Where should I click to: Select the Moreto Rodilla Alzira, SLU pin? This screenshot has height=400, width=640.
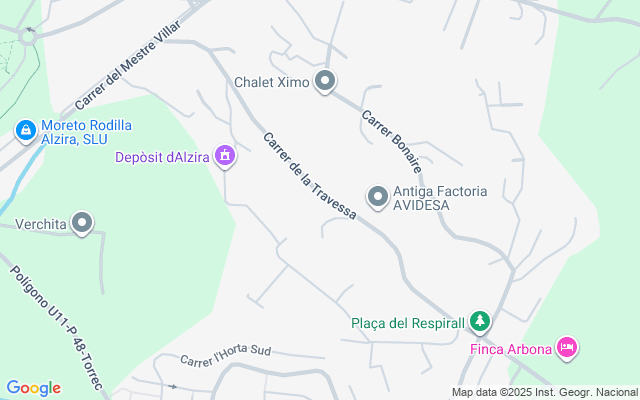[25, 130]
